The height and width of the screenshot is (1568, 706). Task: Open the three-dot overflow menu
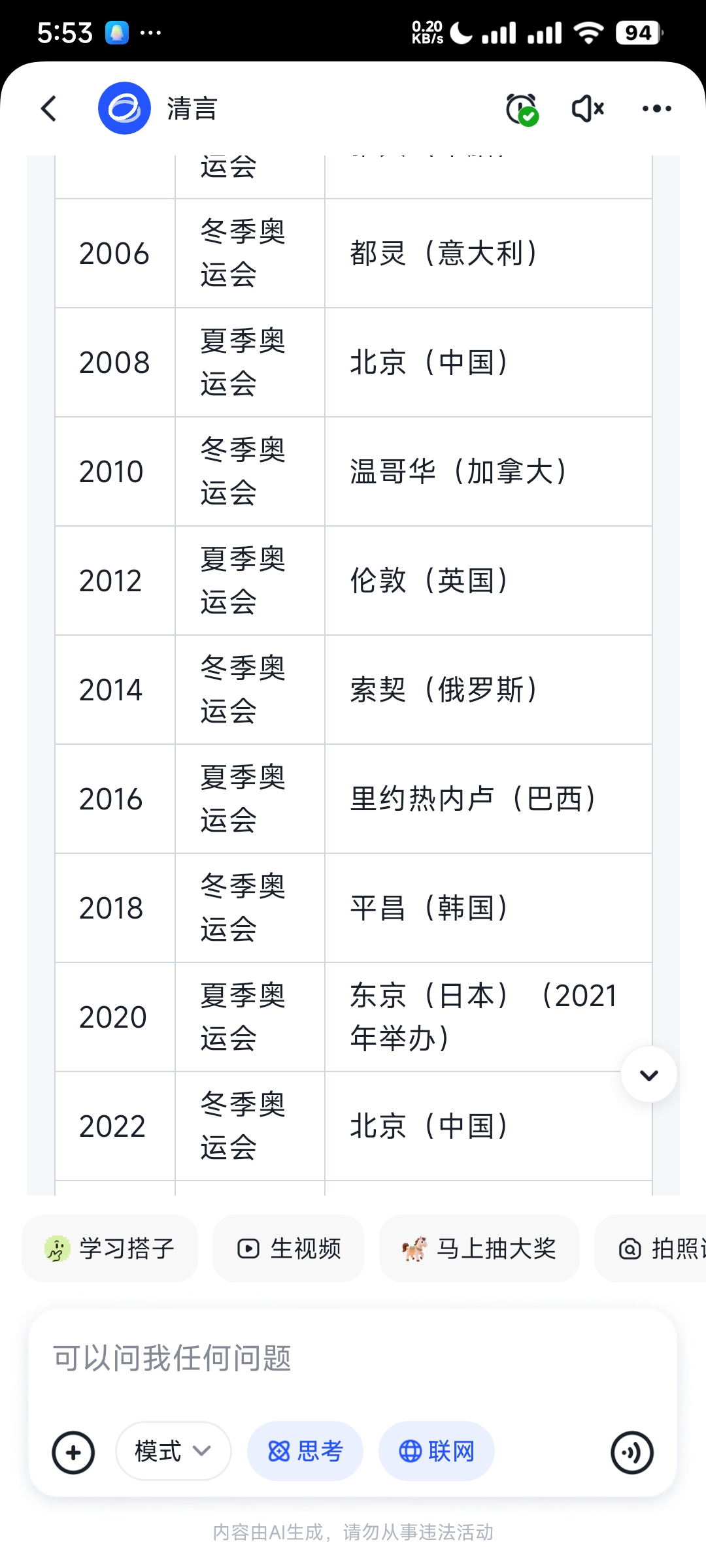[656, 108]
